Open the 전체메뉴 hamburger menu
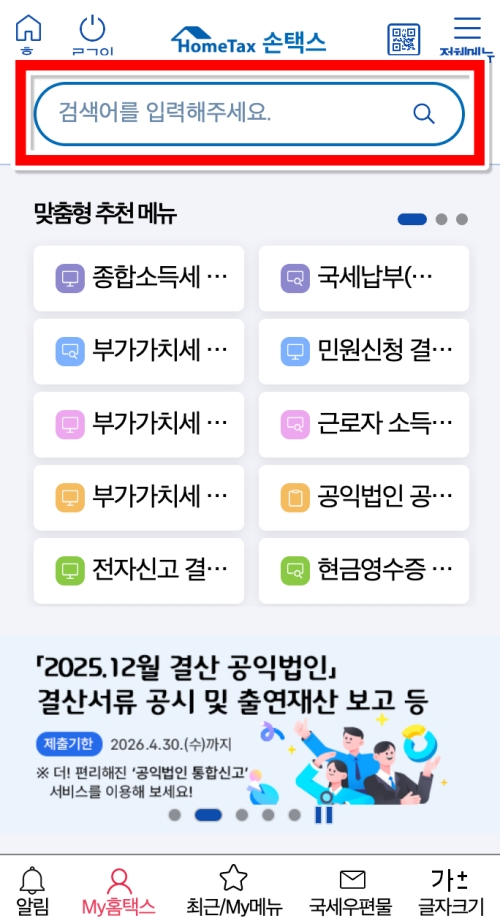 click(467, 36)
